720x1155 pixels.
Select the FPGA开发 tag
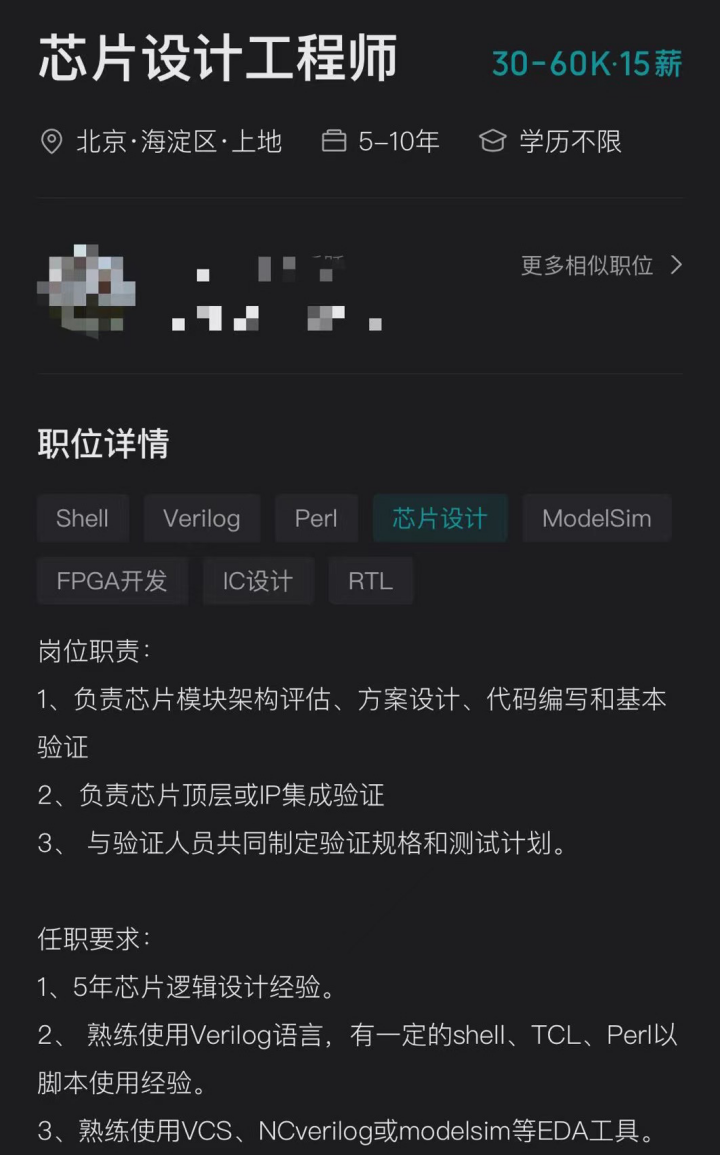pyautogui.click(x=112, y=581)
